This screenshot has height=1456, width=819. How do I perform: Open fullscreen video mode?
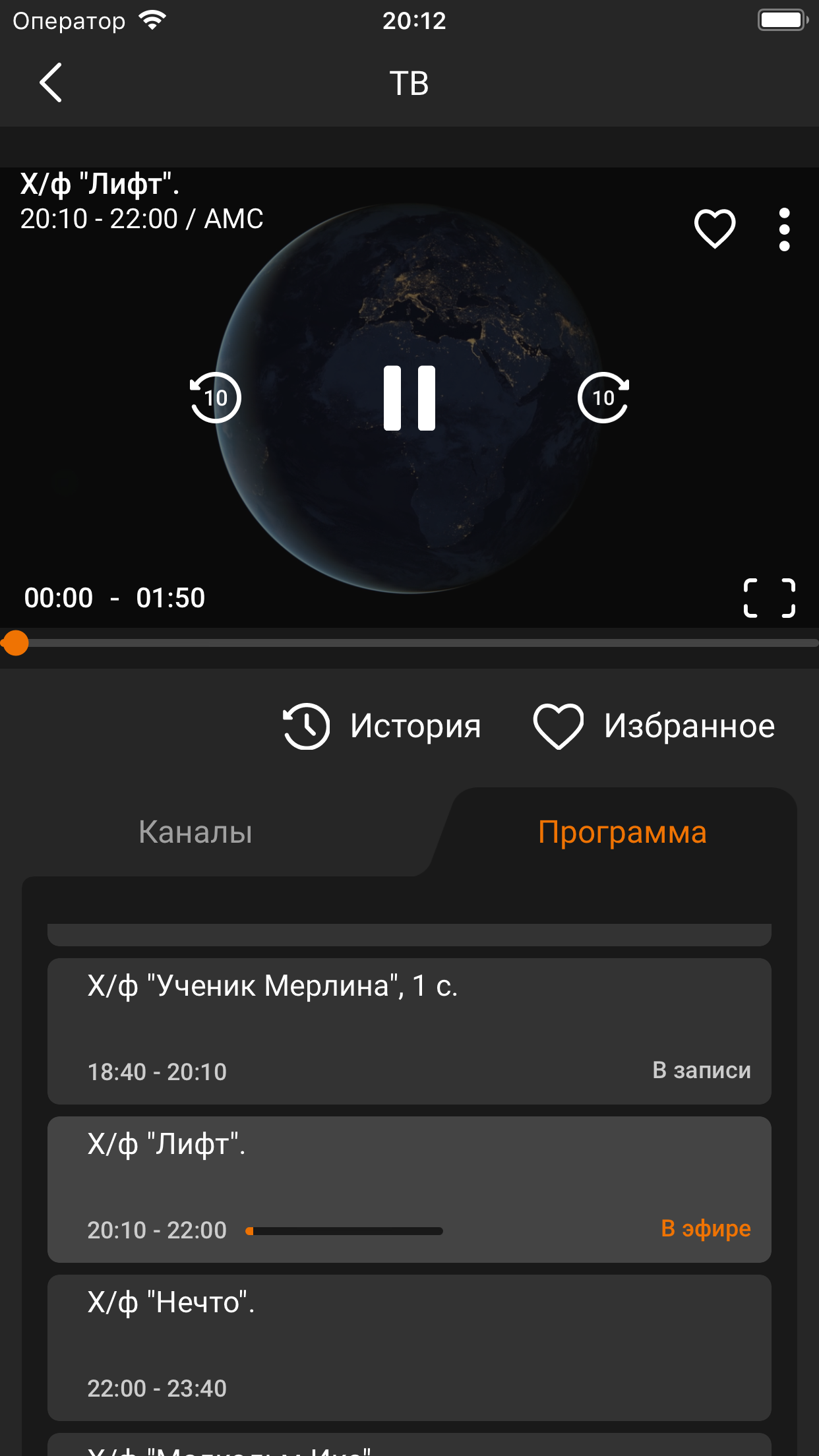(x=770, y=597)
